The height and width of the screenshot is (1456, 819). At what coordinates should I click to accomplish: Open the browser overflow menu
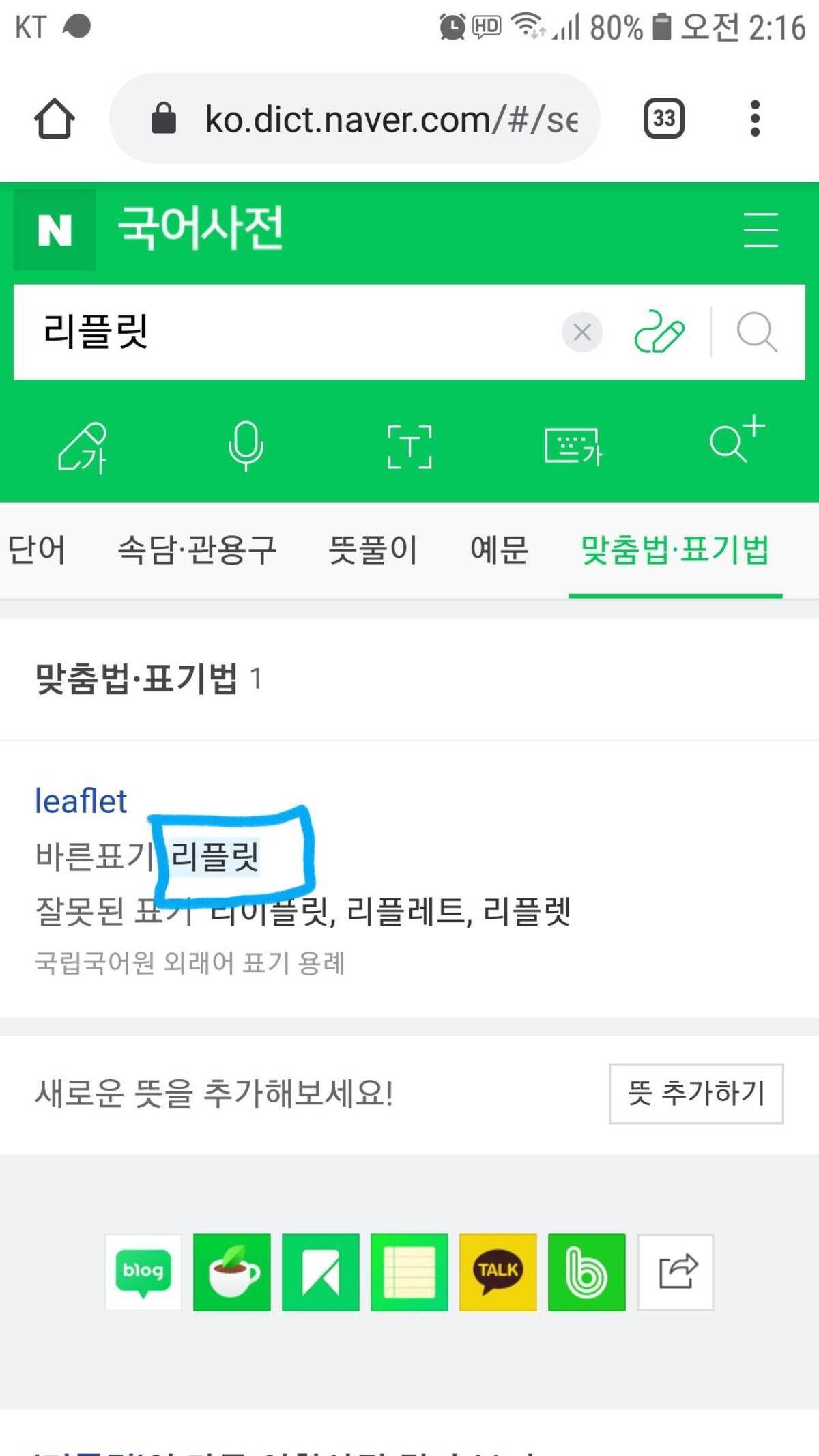pyautogui.click(x=754, y=119)
